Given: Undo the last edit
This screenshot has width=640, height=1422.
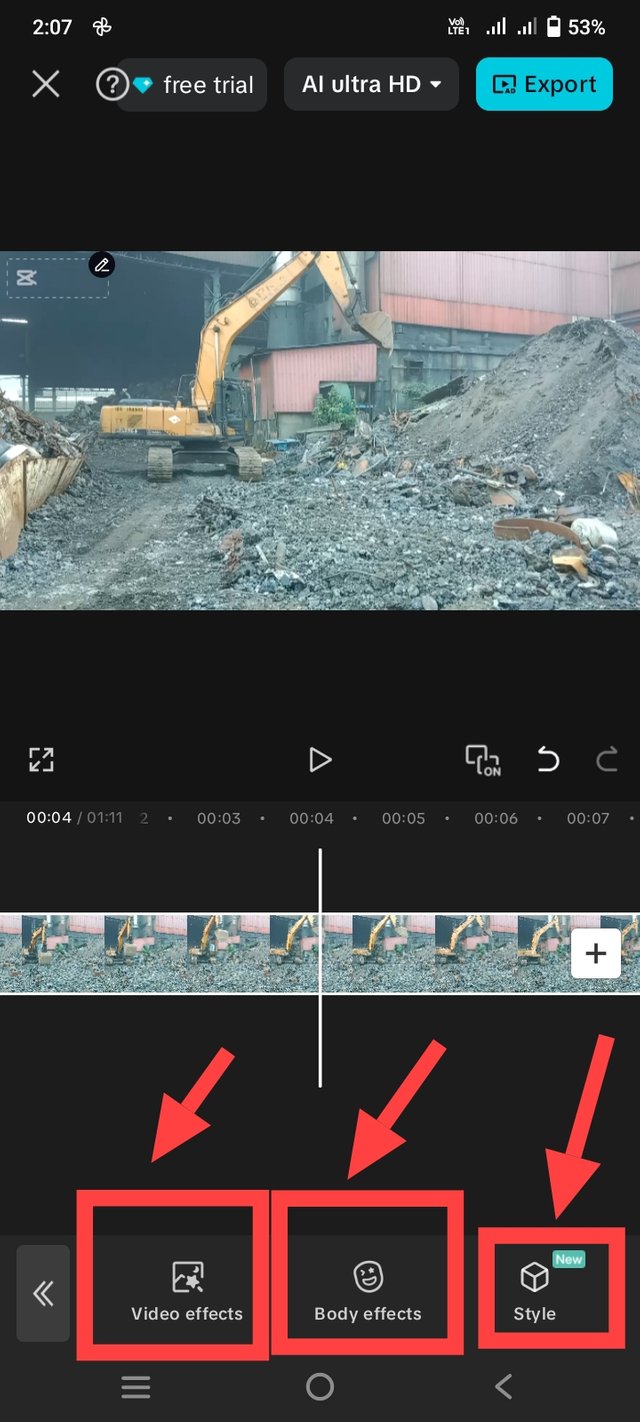Looking at the screenshot, I should 547,760.
